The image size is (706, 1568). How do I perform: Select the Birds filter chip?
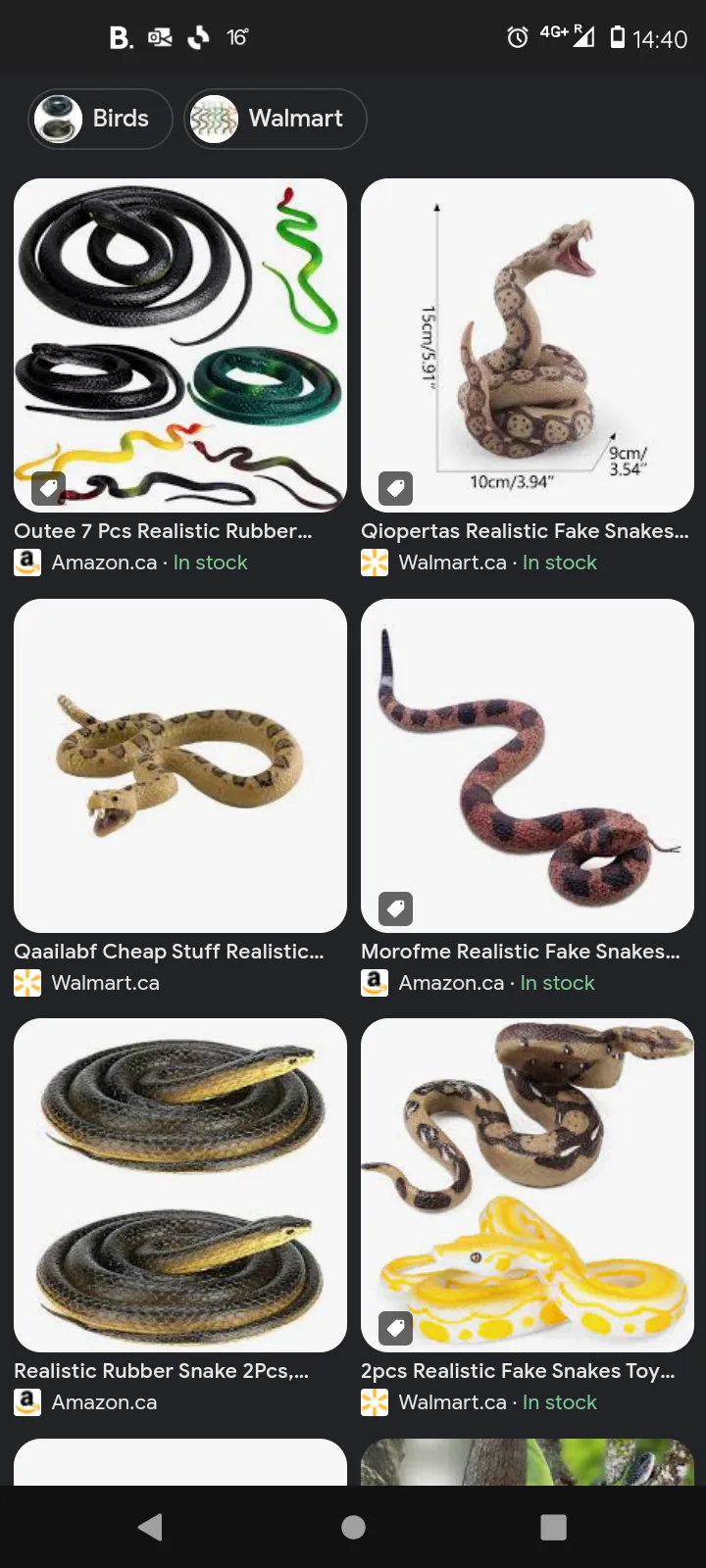click(x=100, y=119)
